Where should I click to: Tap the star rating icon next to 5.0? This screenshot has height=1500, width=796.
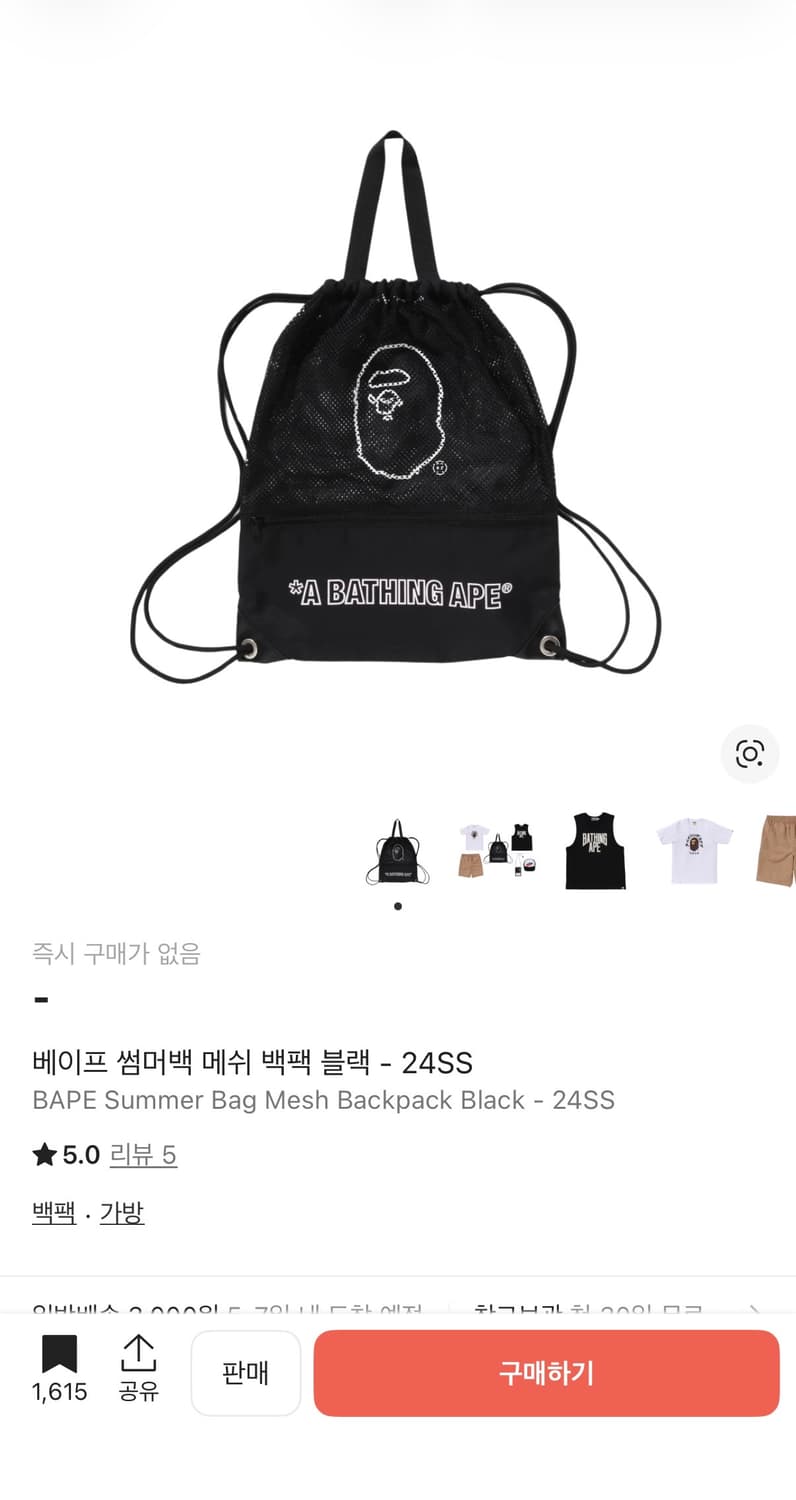43,1155
